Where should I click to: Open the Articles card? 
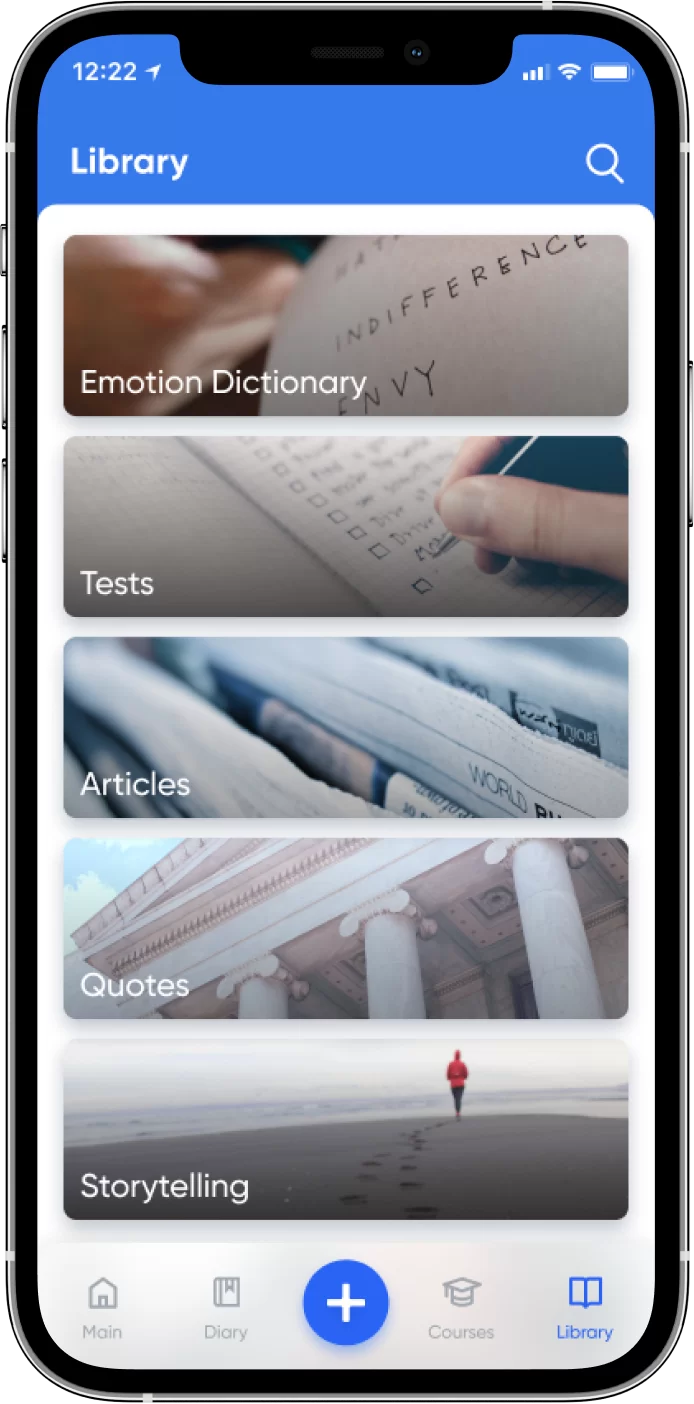coord(346,727)
